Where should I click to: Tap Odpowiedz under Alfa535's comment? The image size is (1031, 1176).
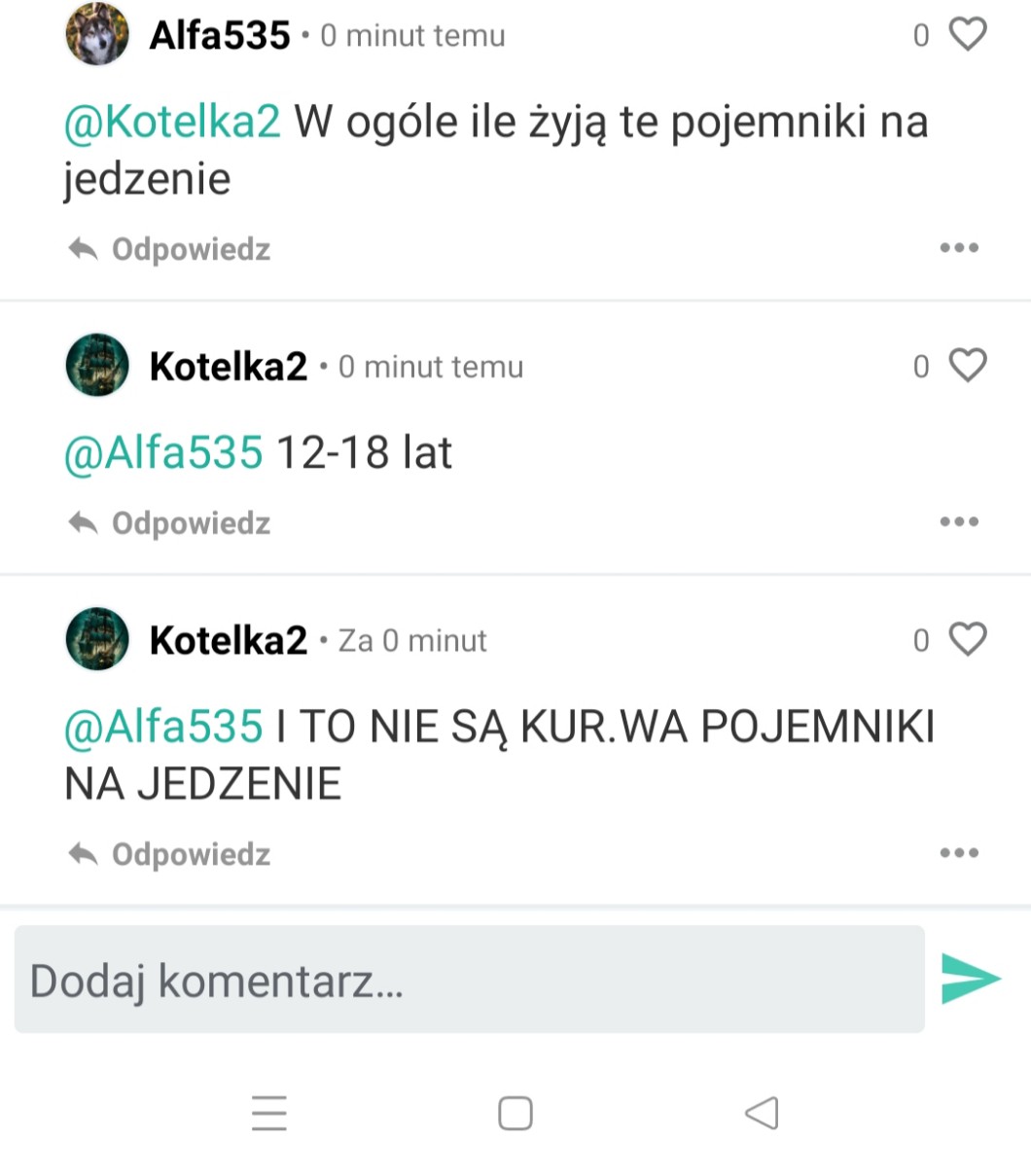[x=169, y=249]
